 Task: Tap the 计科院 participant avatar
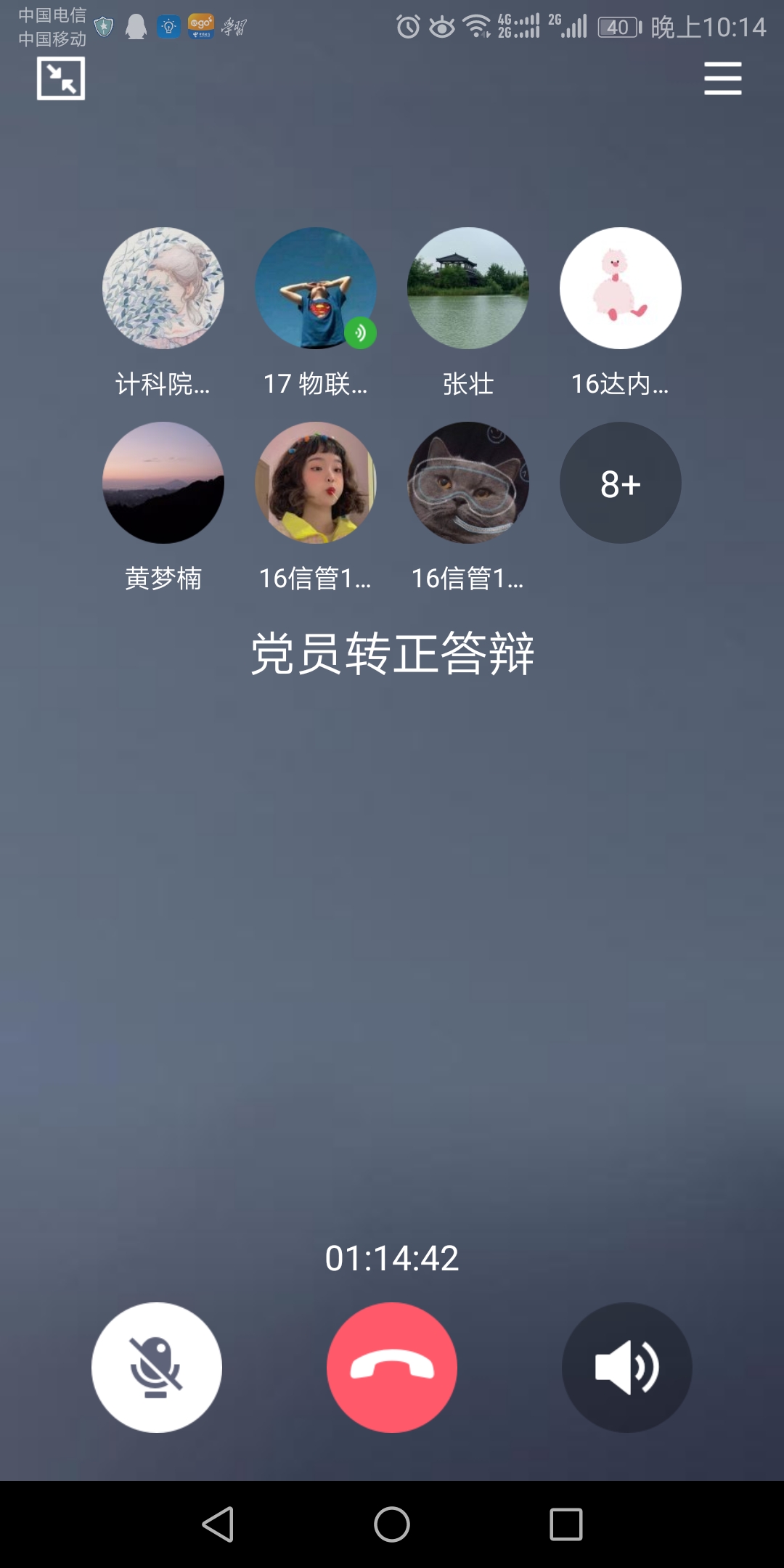[163, 288]
